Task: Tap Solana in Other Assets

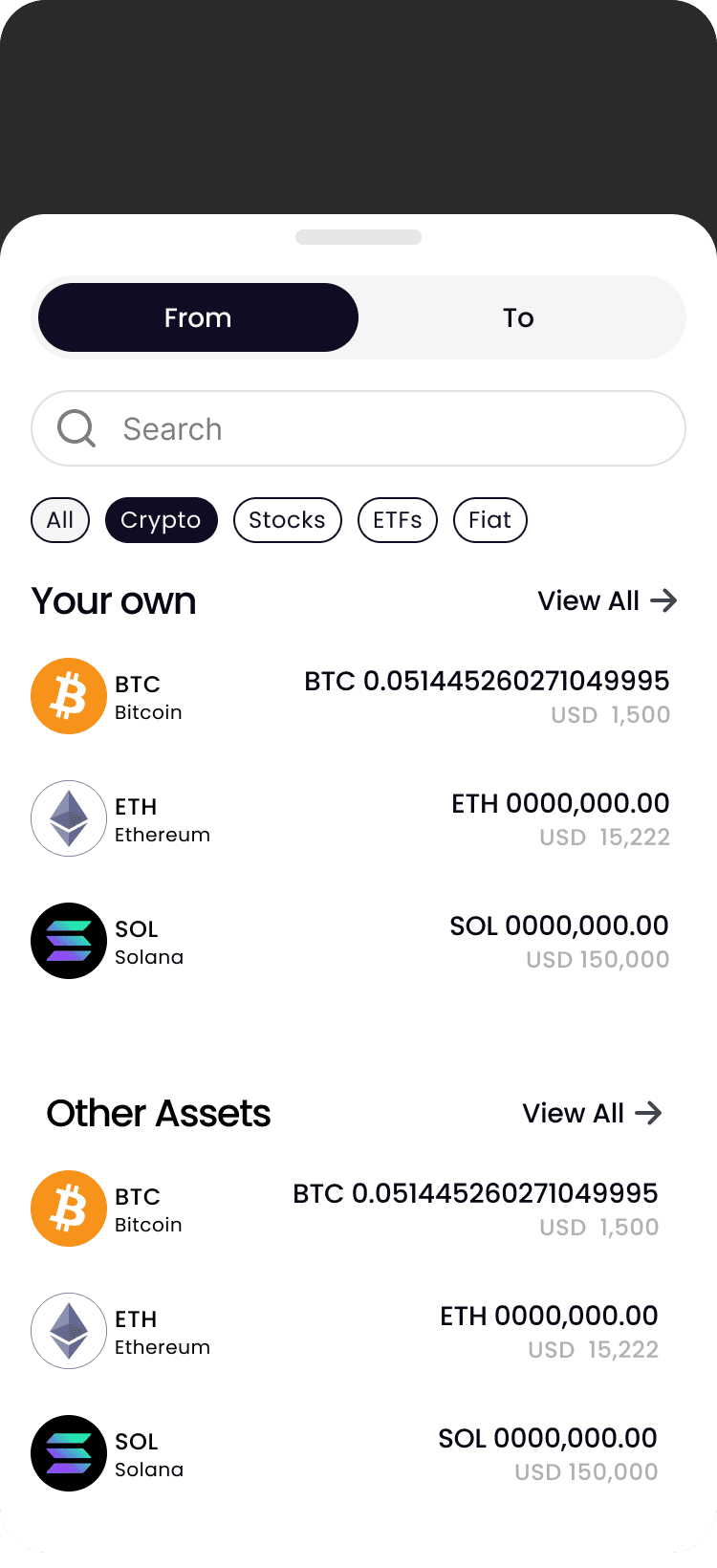Action: [x=344, y=1453]
